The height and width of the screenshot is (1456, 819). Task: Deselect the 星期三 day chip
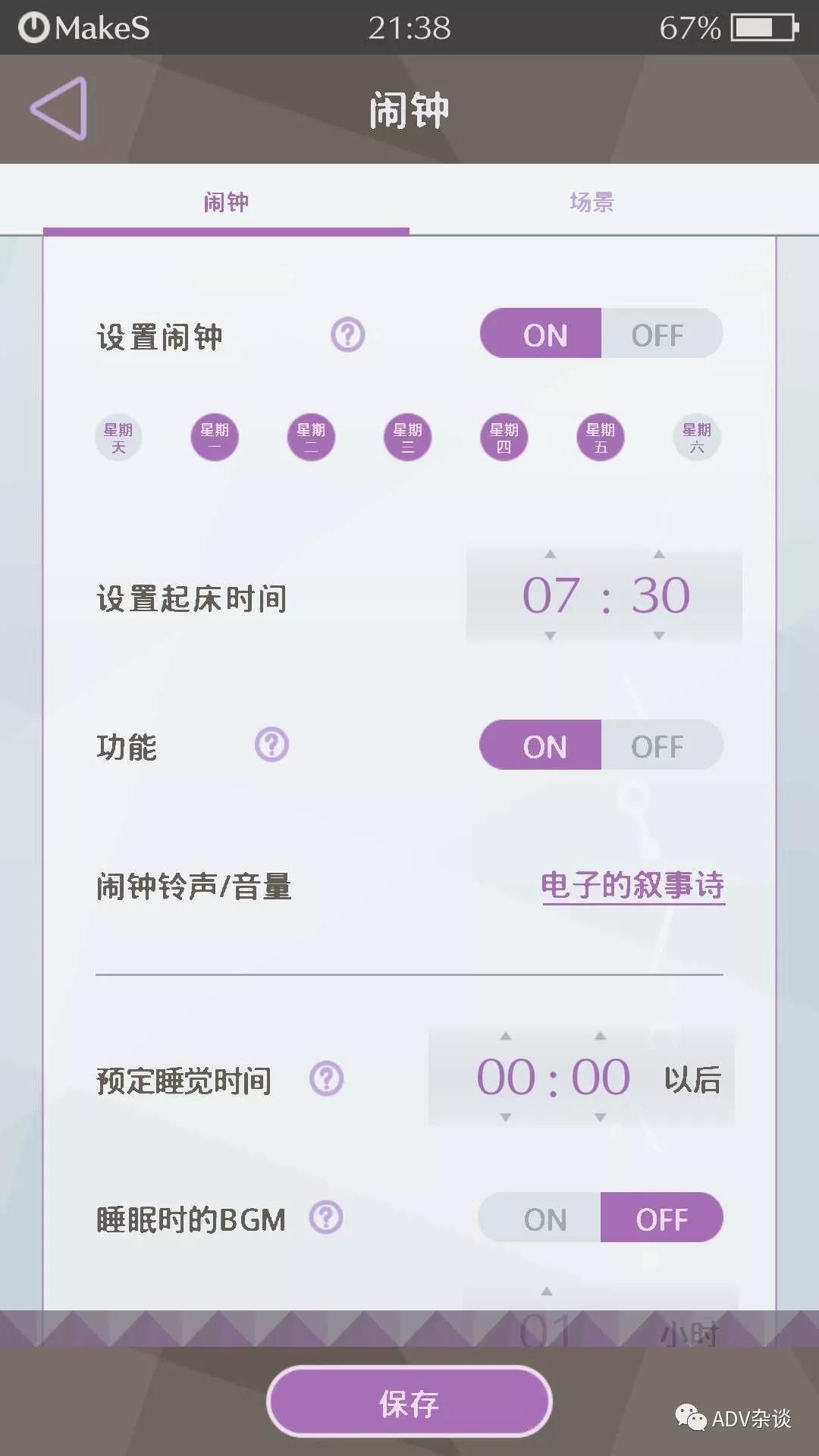coord(407,438)
